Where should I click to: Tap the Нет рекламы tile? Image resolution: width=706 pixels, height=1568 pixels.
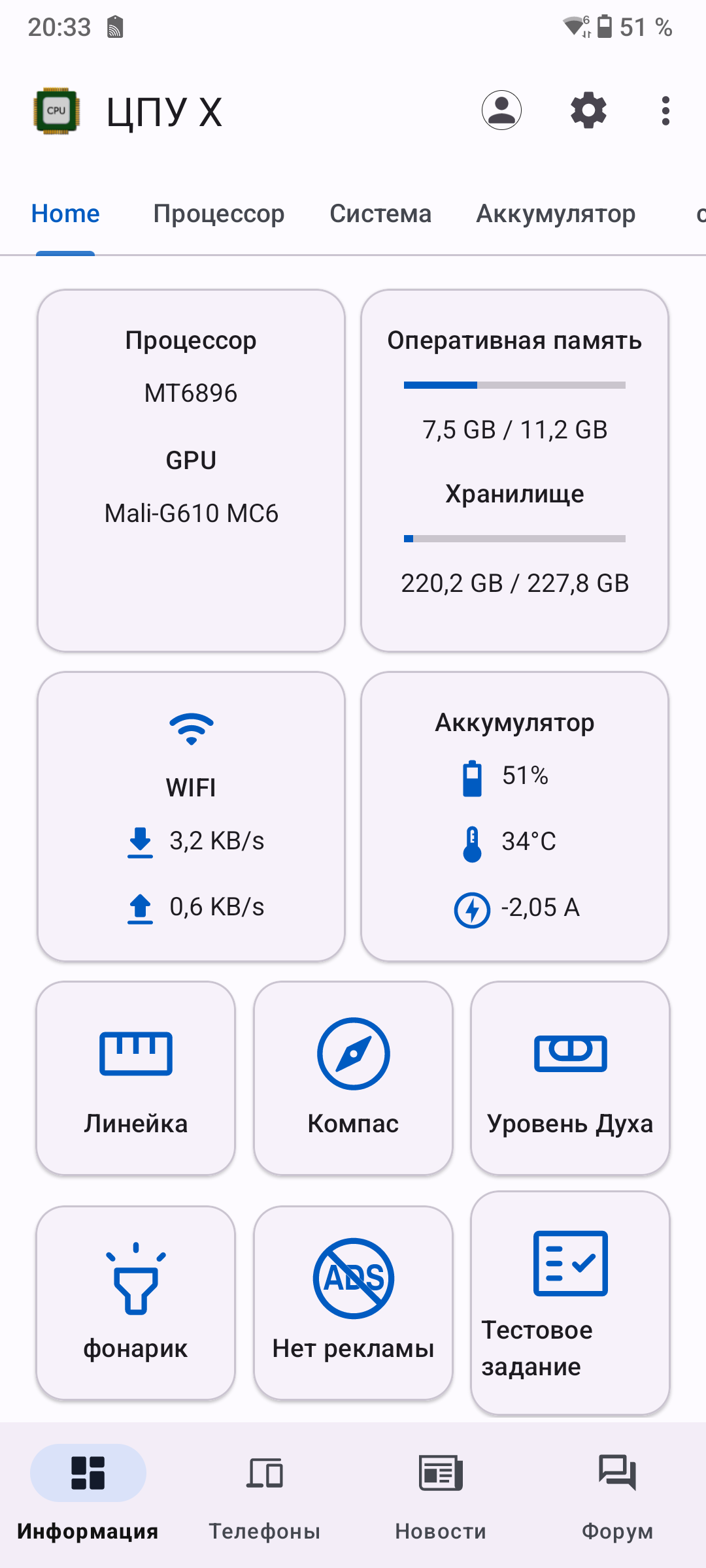pos(353,1303)
